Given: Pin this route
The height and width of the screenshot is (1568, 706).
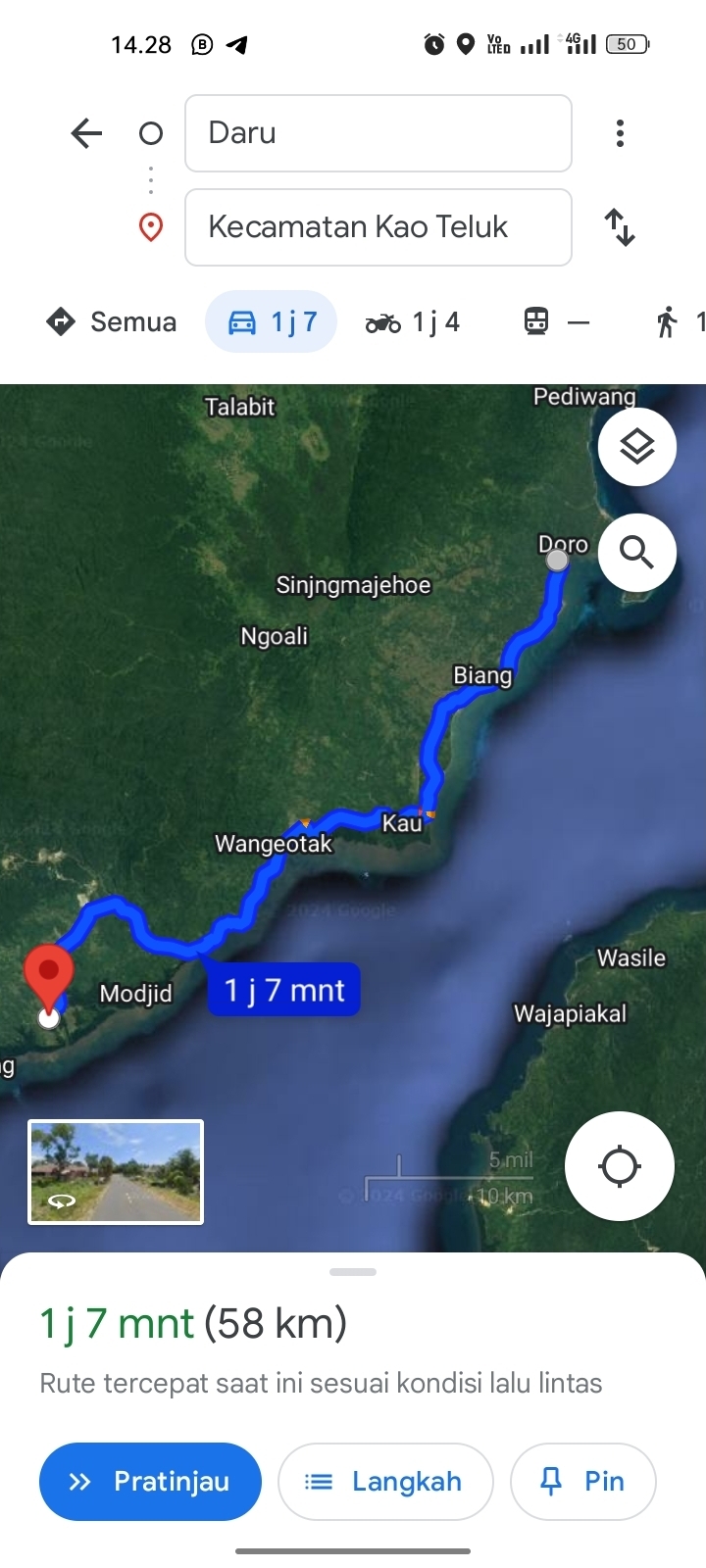Looking at the screenshot, I should [x=583, y=1482].
